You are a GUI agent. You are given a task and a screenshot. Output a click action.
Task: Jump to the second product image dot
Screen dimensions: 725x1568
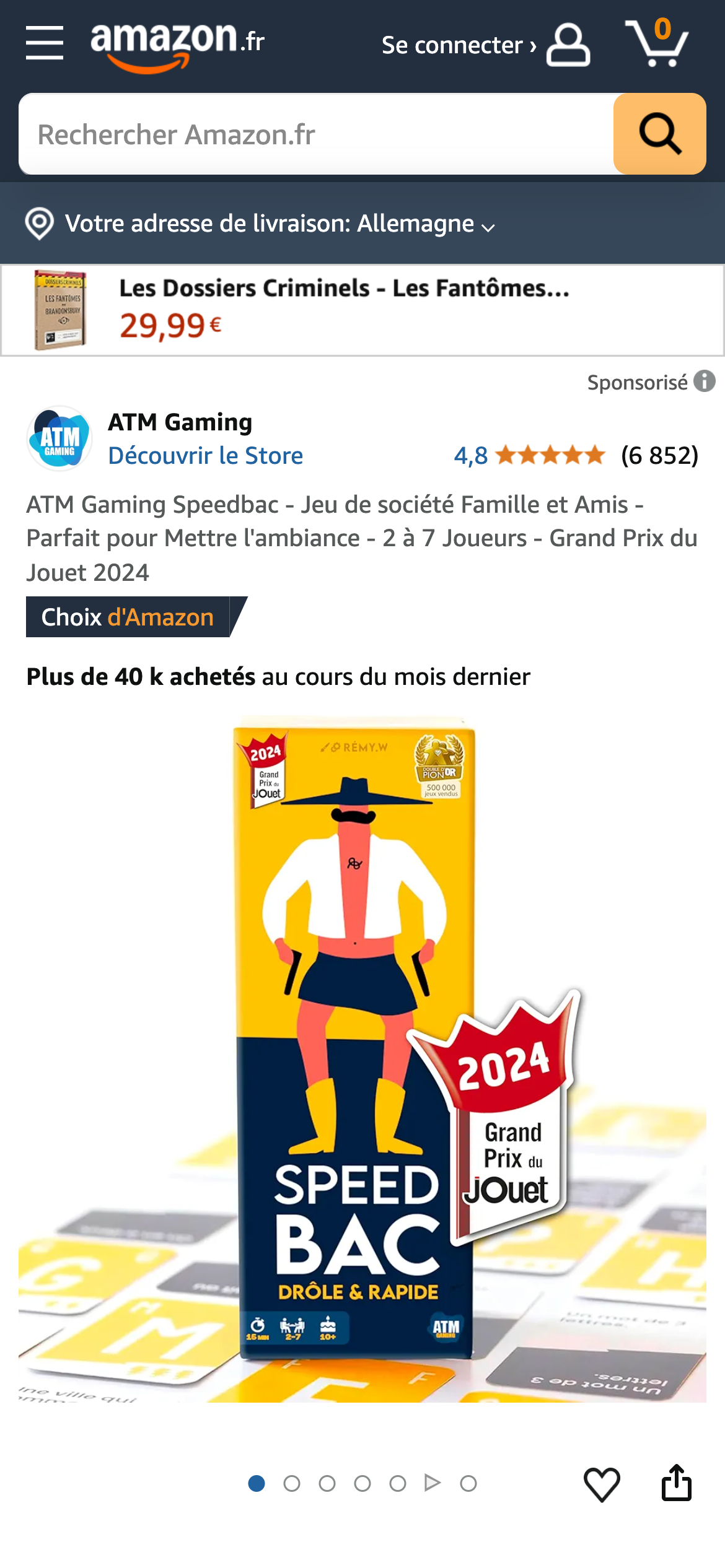coord(292,1484)
